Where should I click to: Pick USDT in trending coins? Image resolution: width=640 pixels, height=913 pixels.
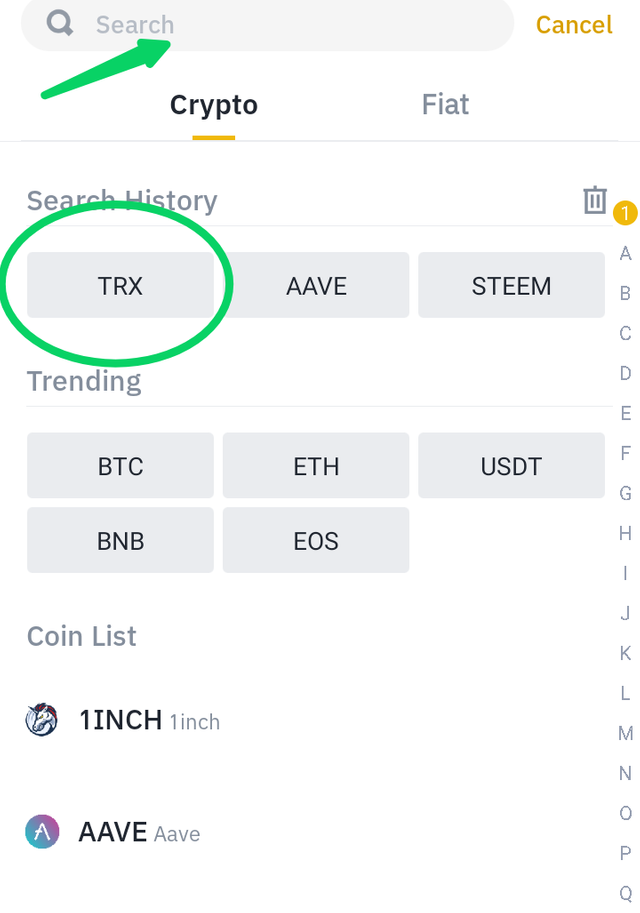[x=511, y=466]
